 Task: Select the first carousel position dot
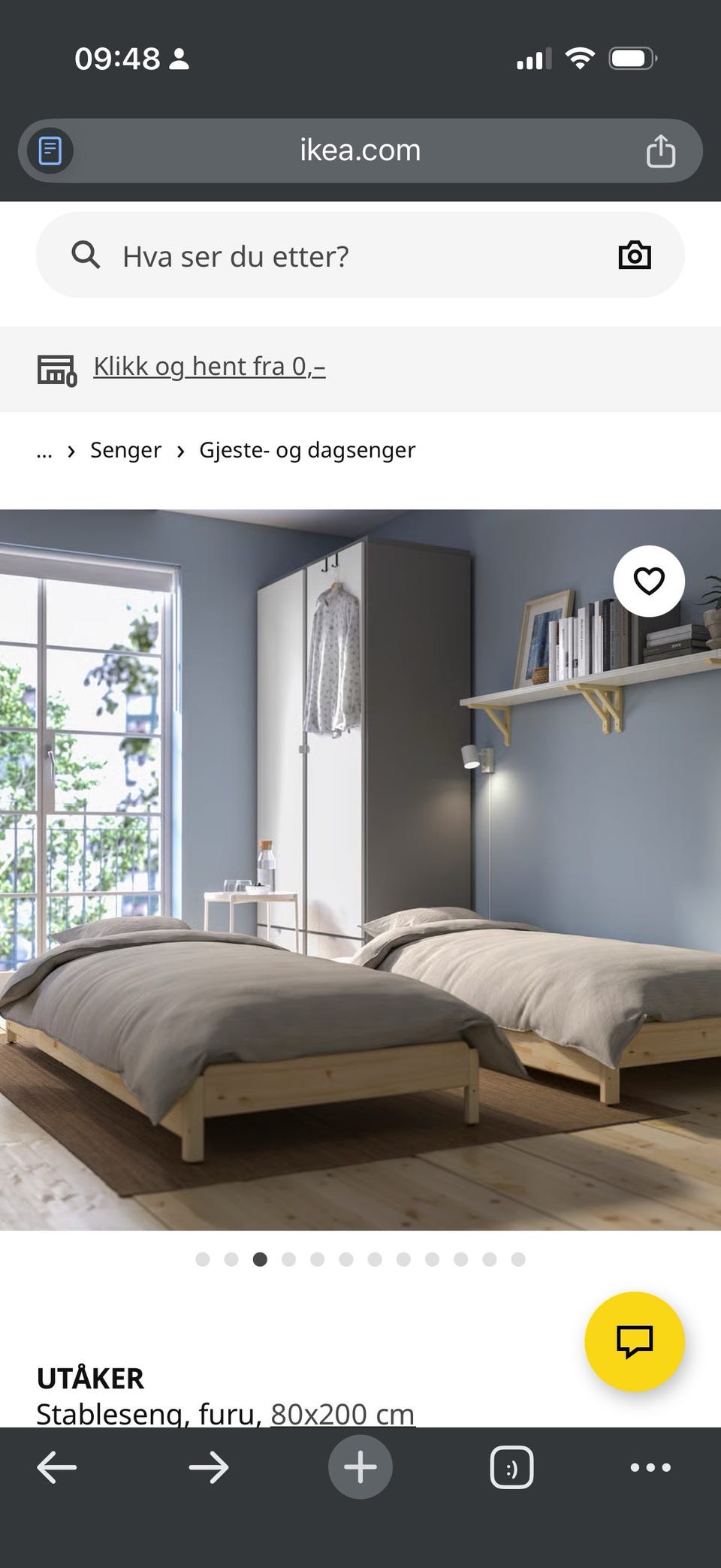(x=203, y=1259)
